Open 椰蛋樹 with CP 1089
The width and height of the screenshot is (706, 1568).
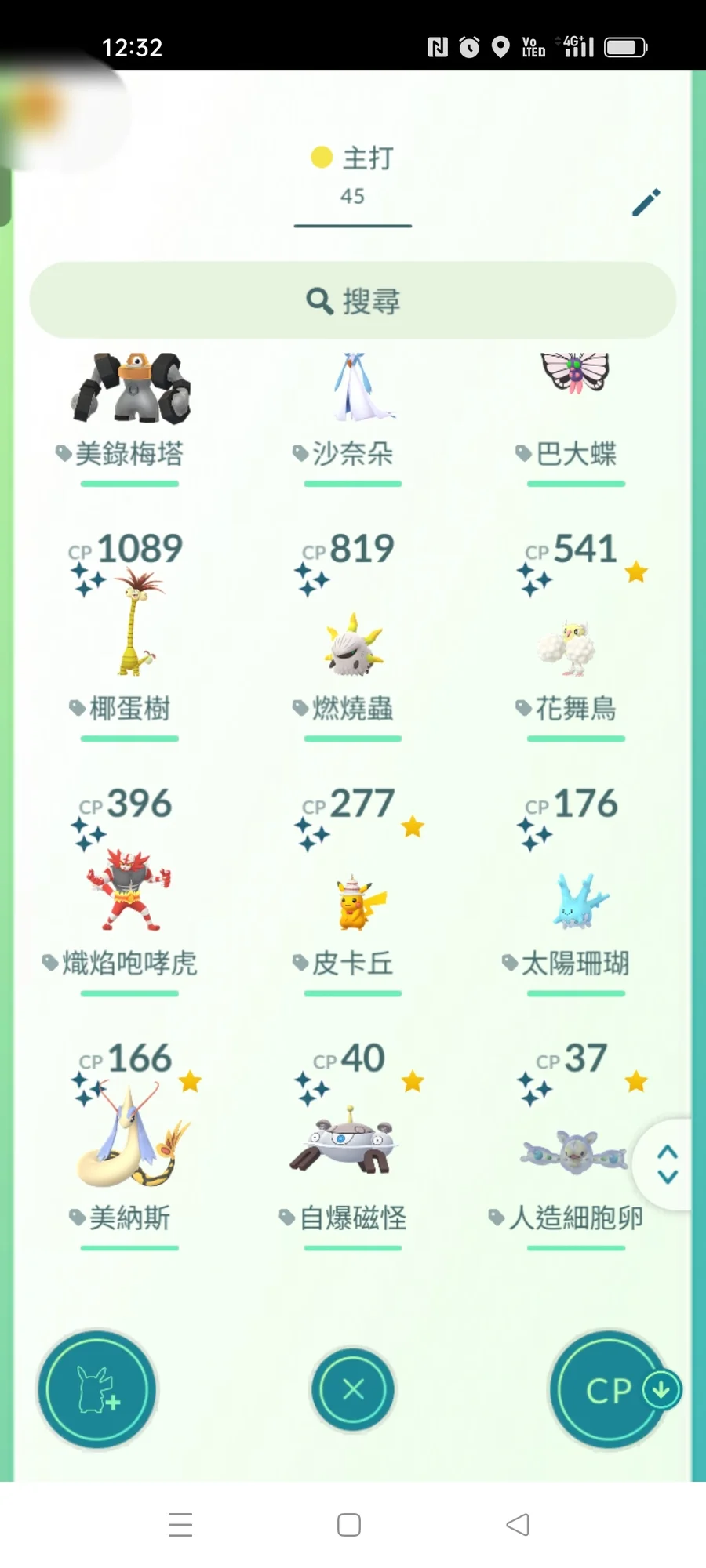(x=130, y=627)
